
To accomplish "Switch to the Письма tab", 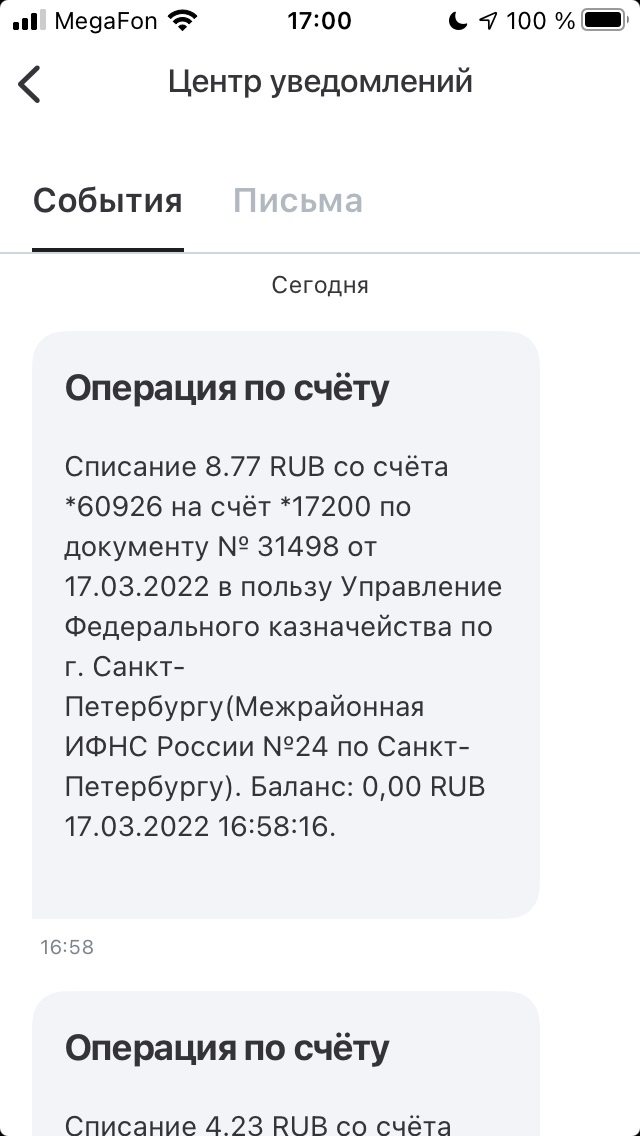I will coord(297,201).
